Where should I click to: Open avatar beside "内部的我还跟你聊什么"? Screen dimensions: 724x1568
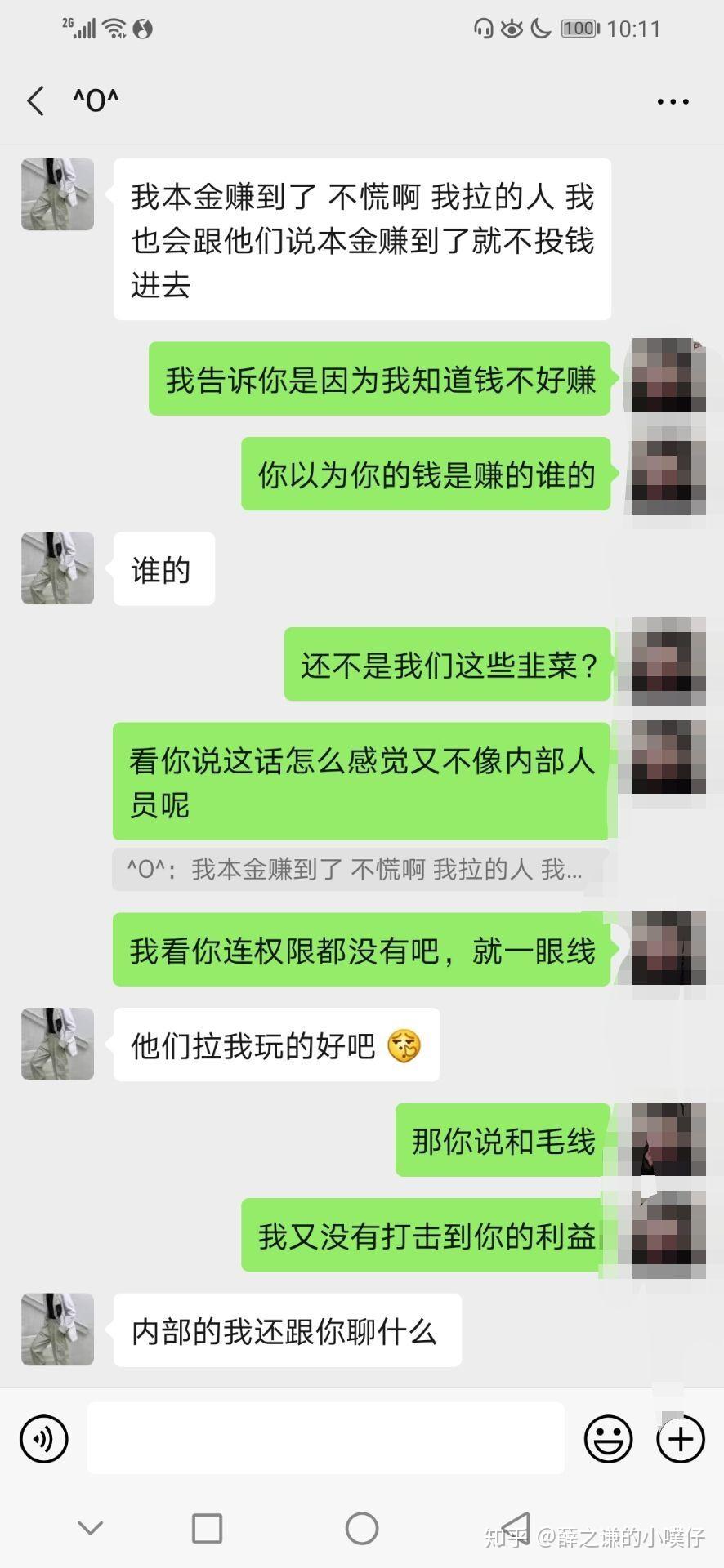57,1330
